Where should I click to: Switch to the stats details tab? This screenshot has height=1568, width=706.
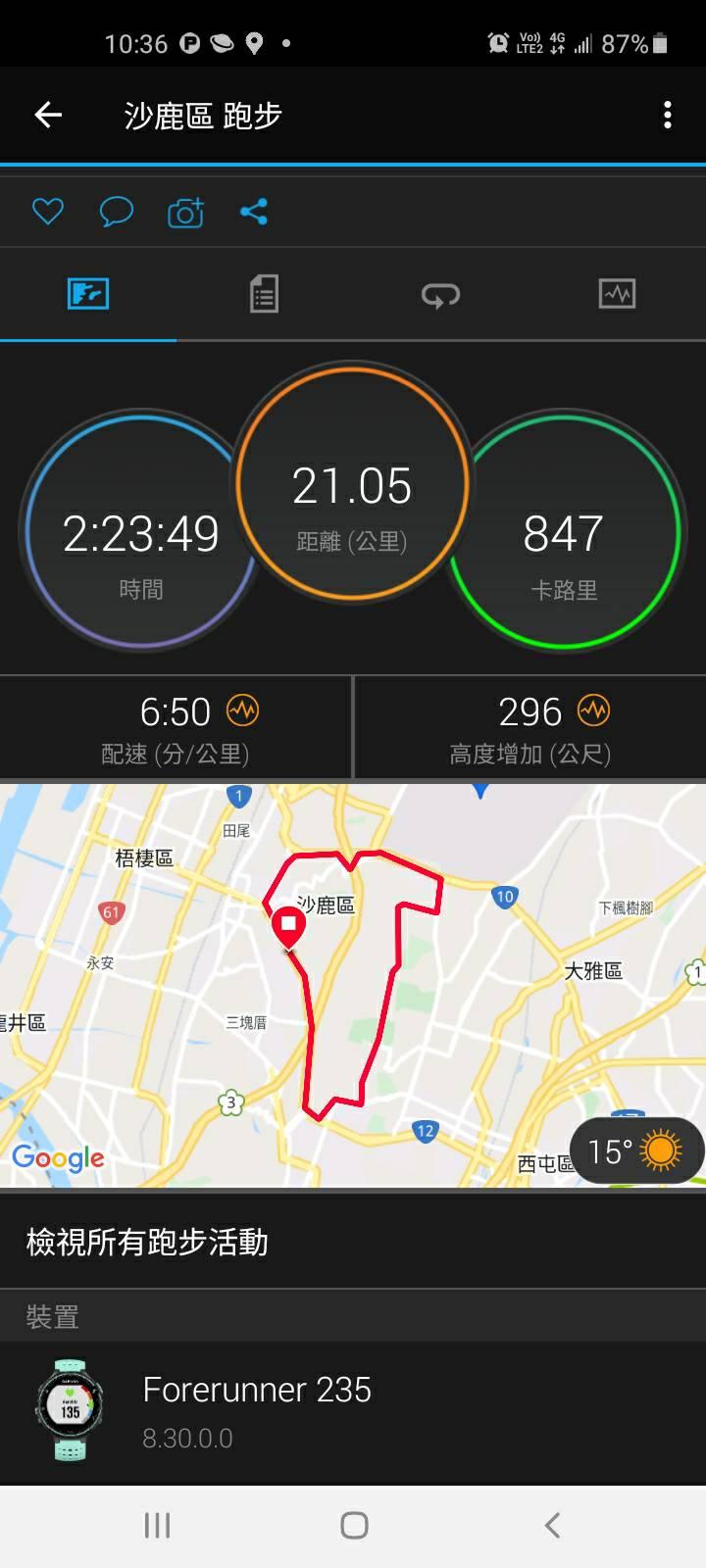pyautogui.click(x=264, y=294)
